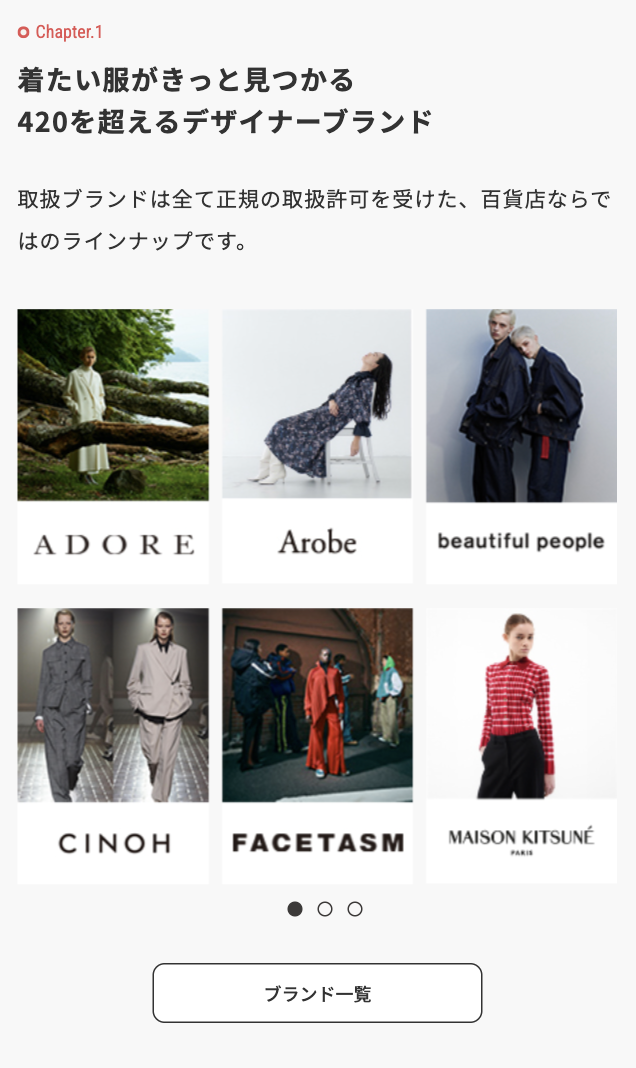The image size is (636, 1068).
Task: Tap the ブランド一覧 button
Action: 317,993
